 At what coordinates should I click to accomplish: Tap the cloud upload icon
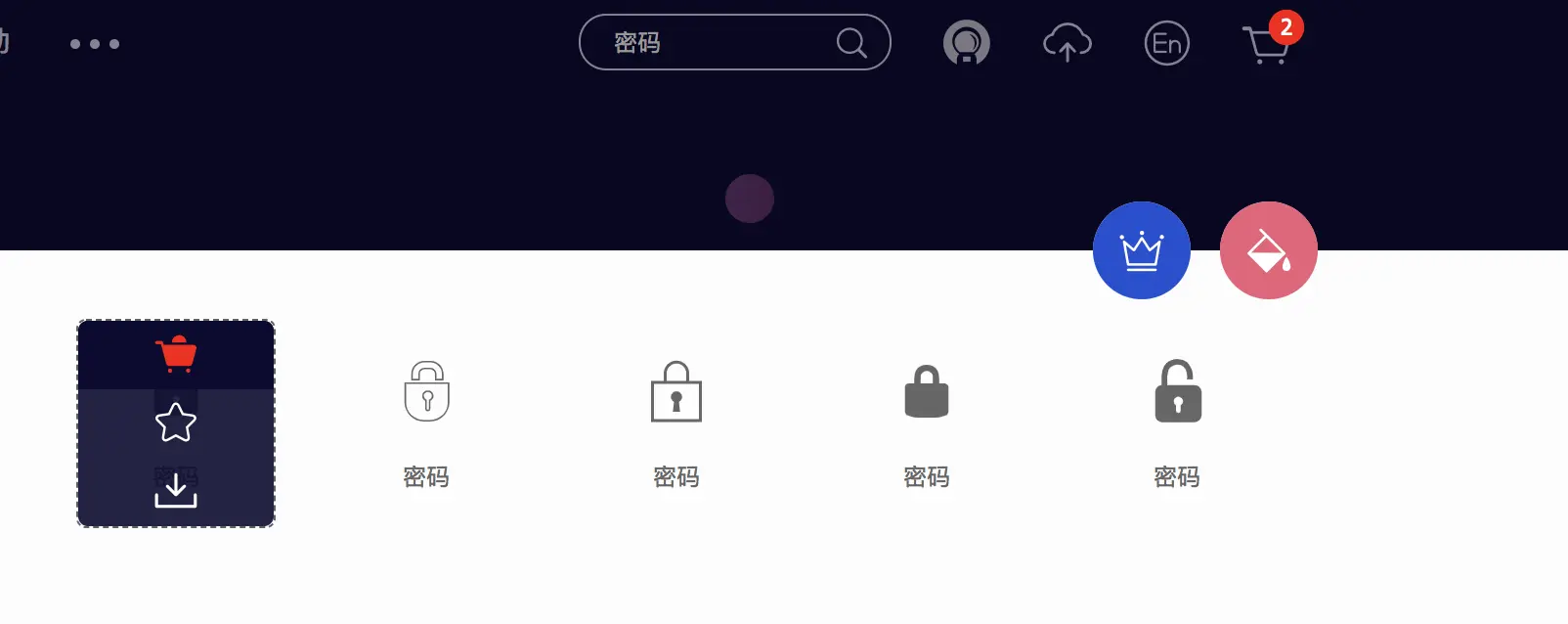[x=1067, y=44]
